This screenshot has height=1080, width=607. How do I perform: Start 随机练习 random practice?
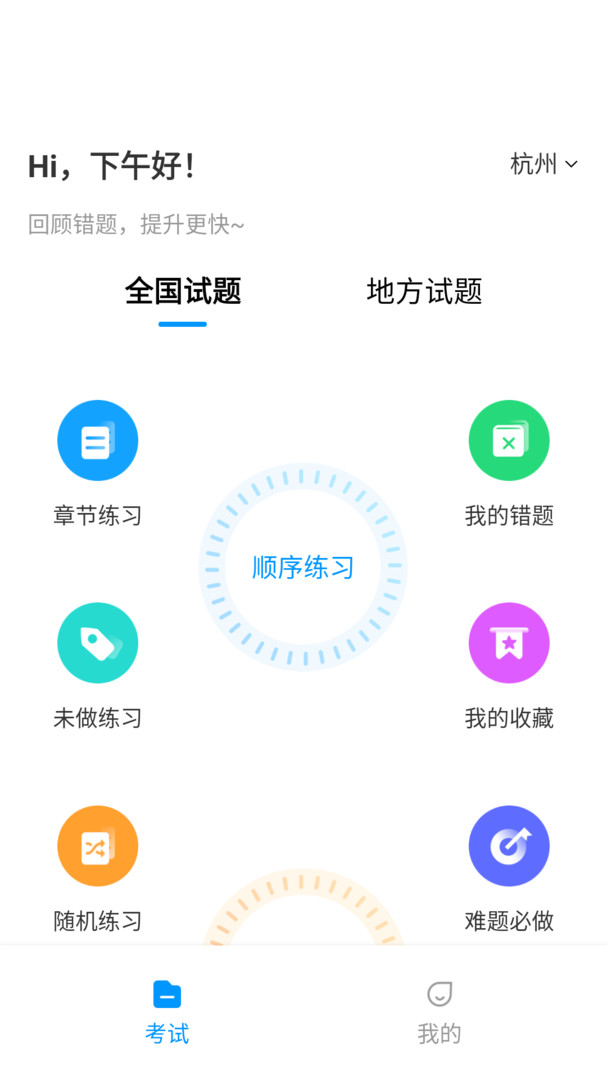click(97, 846)
